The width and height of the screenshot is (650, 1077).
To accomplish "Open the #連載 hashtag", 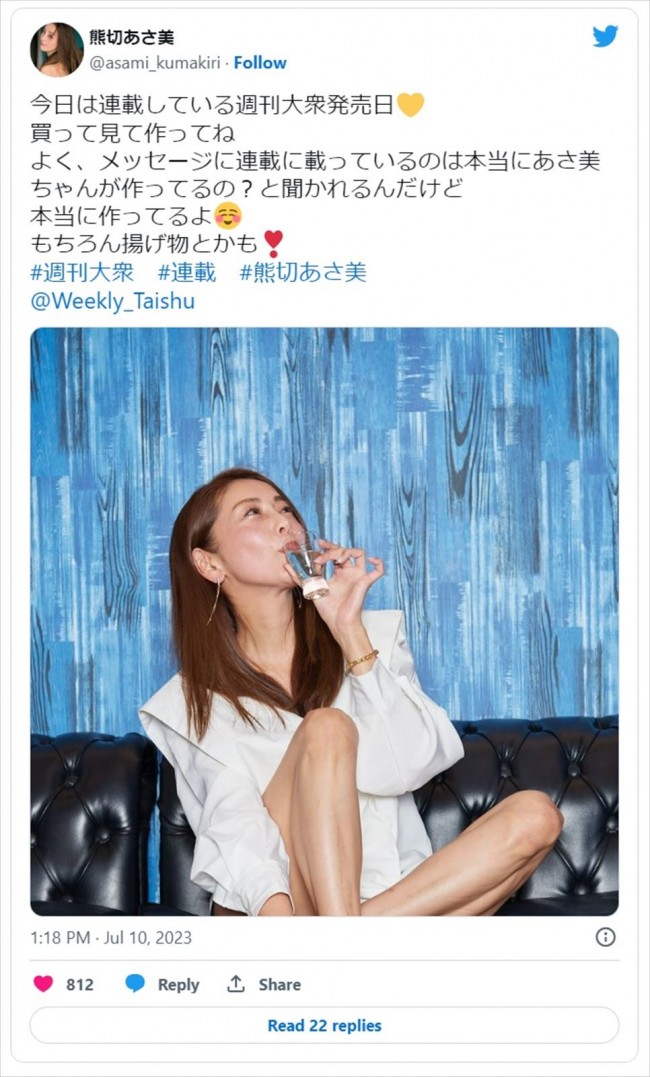I will click(x=187, y=272).
